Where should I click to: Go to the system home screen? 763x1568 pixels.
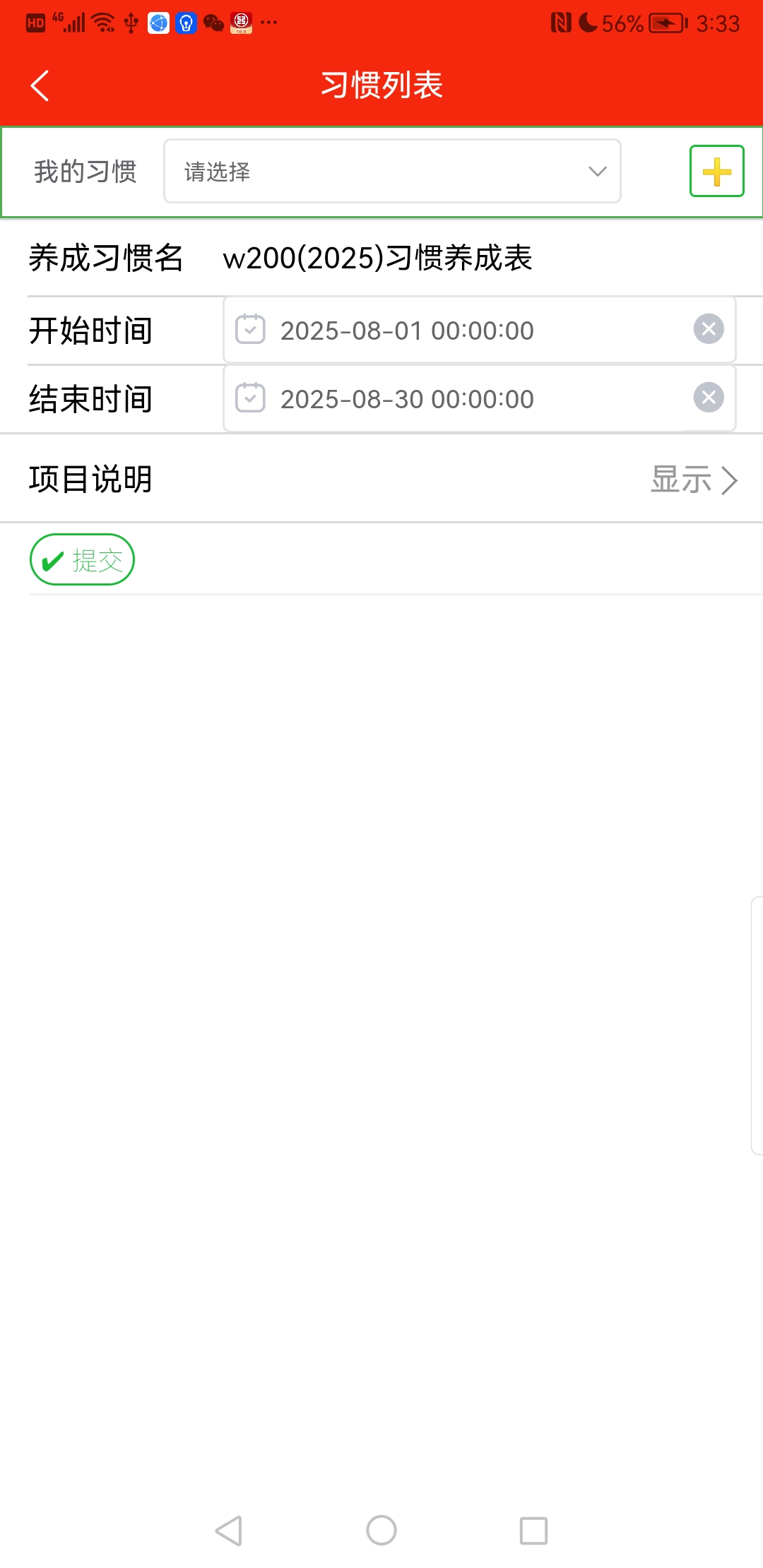coord(381,1531)
